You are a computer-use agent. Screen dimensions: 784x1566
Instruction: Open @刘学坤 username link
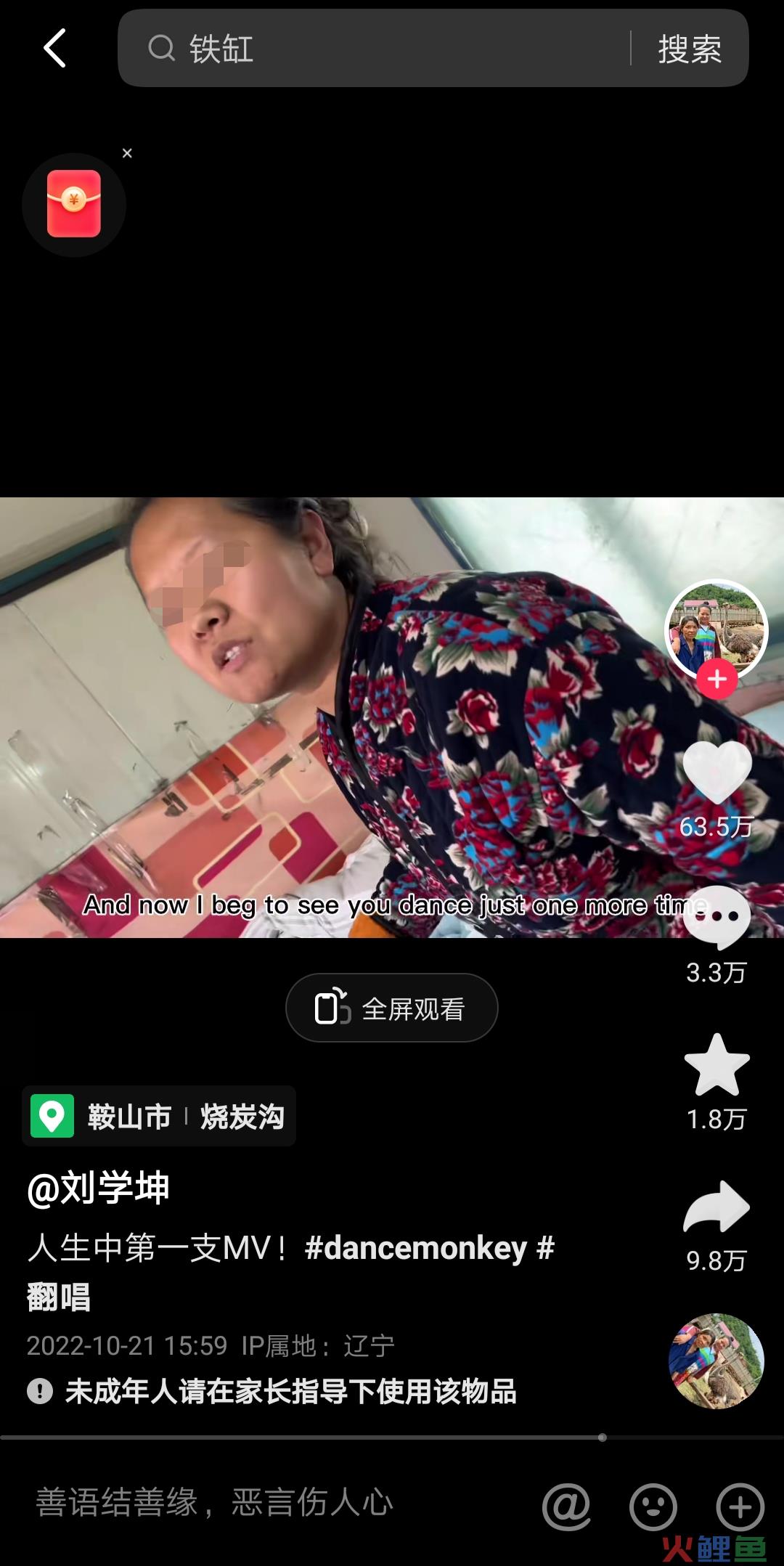coord(98,1188)
